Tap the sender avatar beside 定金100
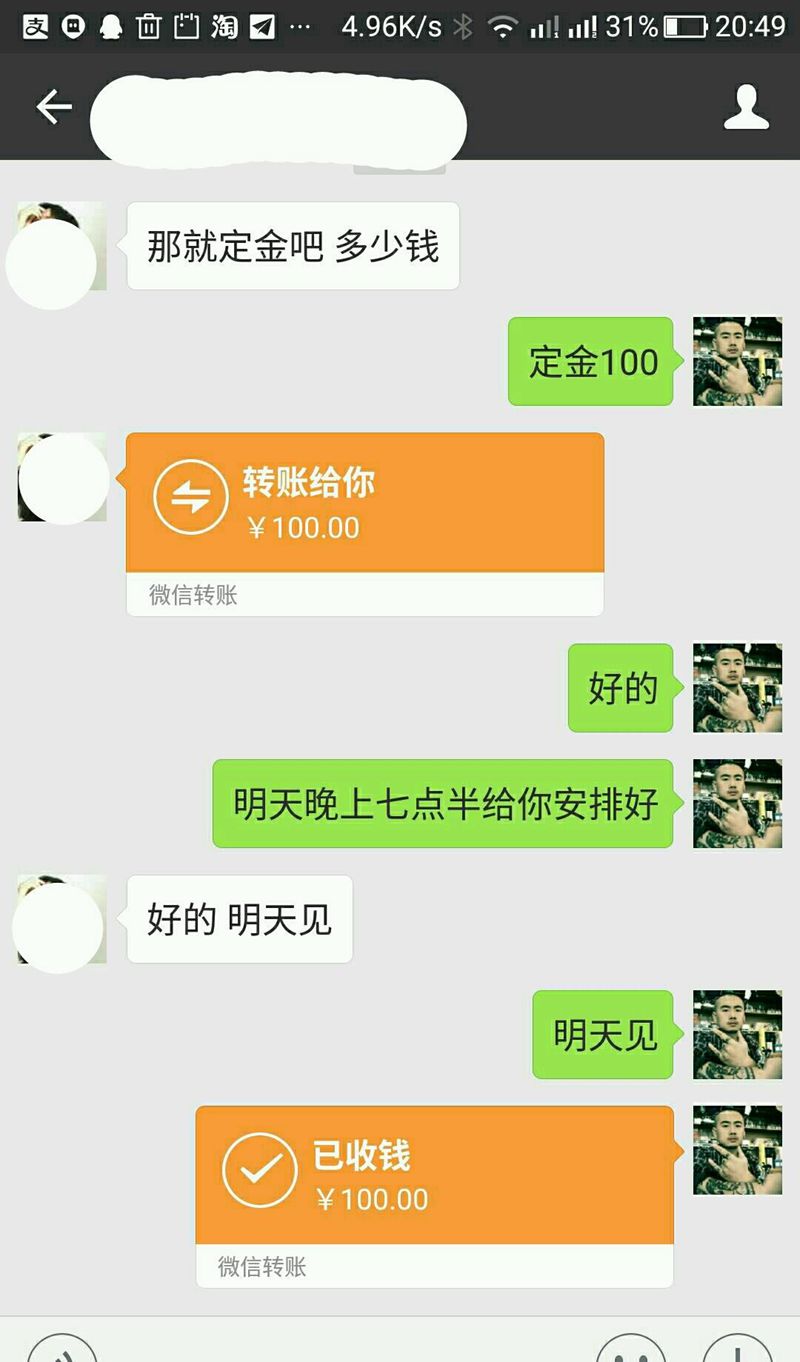This screenshot has width=800, height=1362. pos(737,361)
